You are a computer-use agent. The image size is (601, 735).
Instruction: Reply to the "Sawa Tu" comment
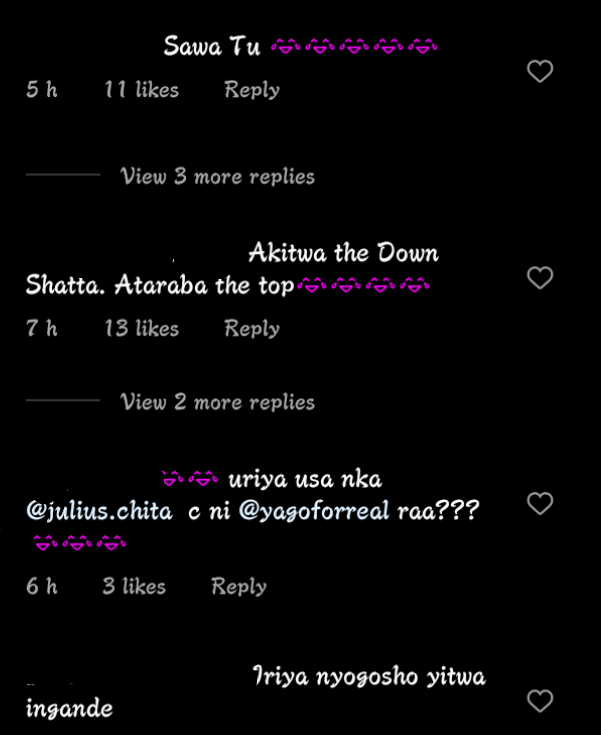[x=251, y=90]
